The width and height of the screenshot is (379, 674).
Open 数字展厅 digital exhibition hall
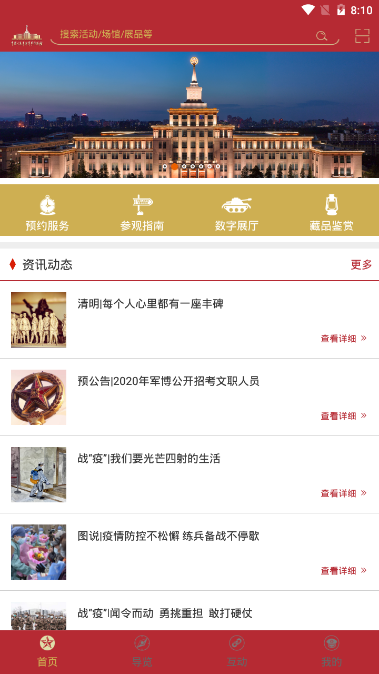(237, 213)
